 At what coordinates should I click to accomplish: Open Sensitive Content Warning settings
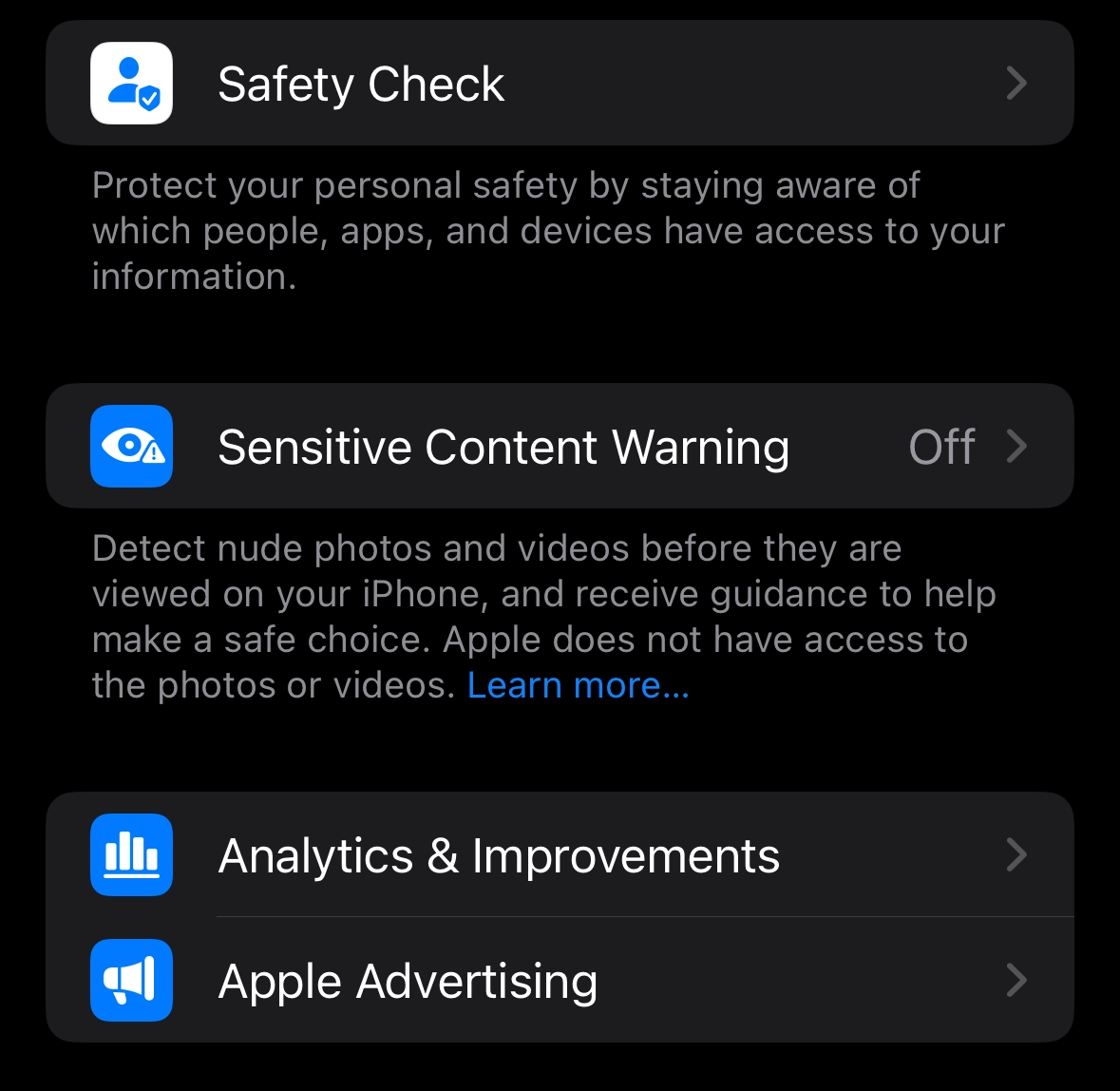(559, 447)
